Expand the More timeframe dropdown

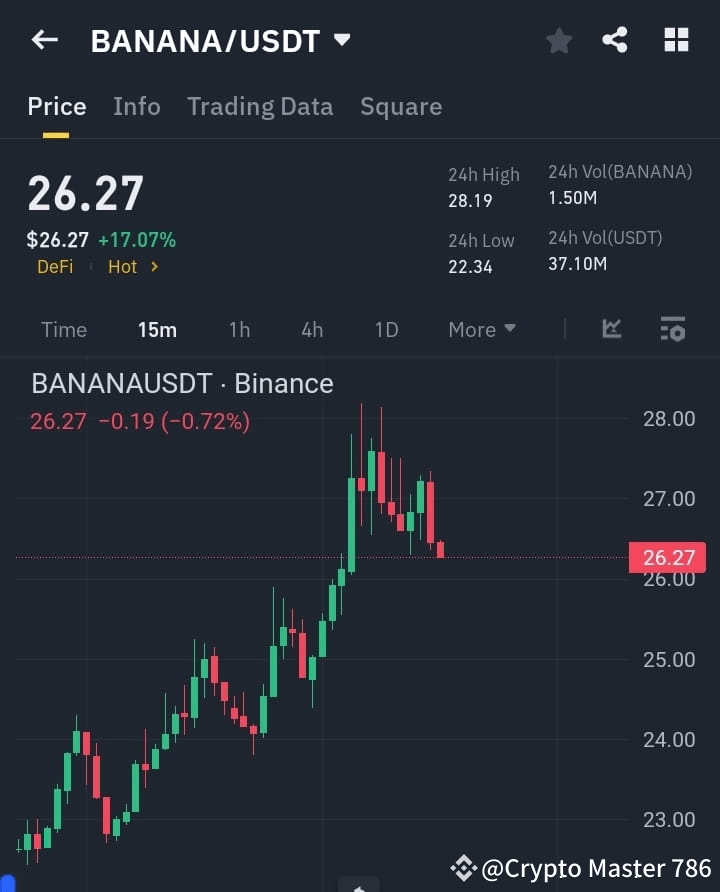click(481, 329)
